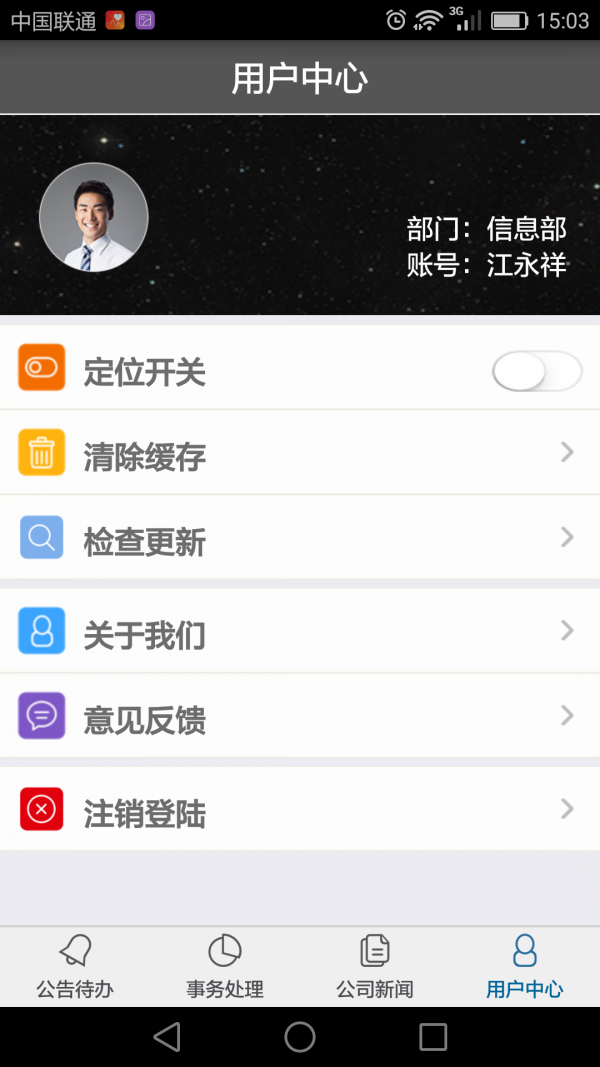Switch to the 事务处理 tab
This screenshot has width=600, height=1067.
(x=225, y=967)
